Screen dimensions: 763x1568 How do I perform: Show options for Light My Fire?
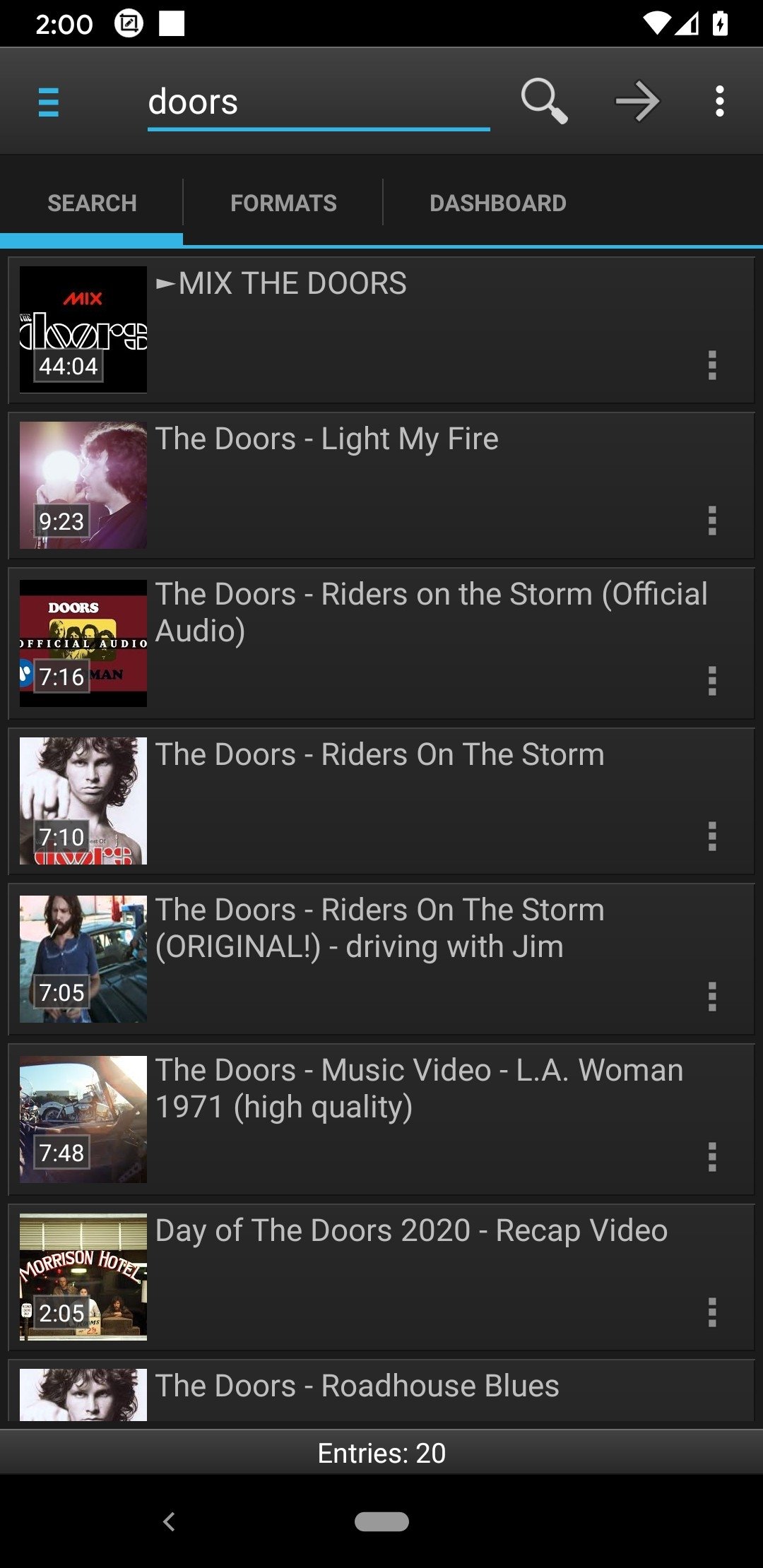point(712,521)
